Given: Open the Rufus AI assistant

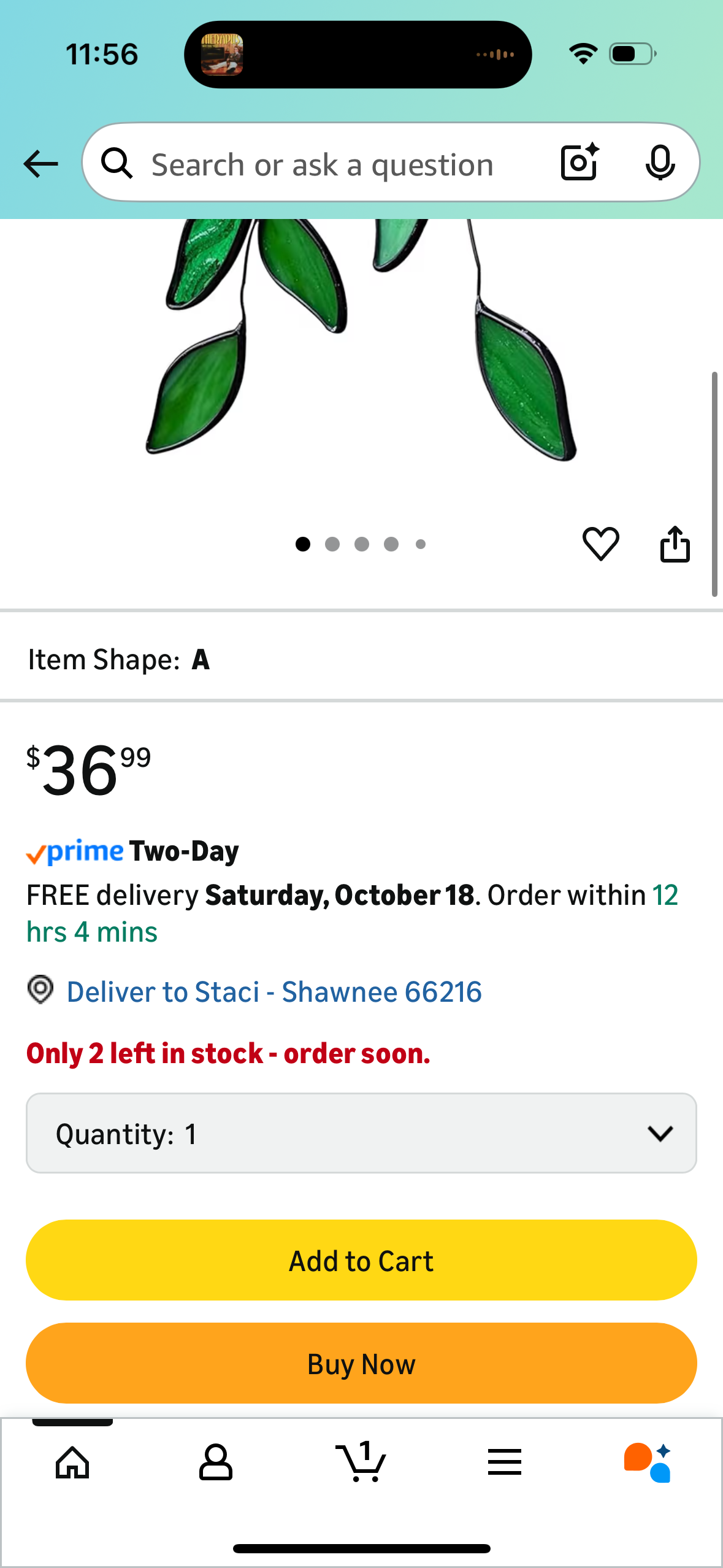Looking at the screenshot, I should click(647, 1462).
